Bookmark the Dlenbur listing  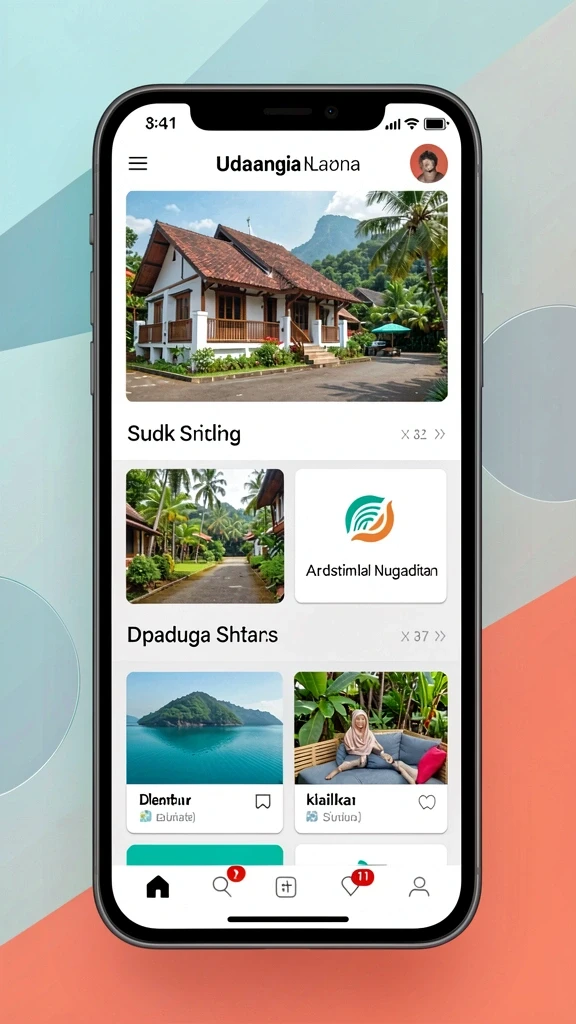pos(263,802)
